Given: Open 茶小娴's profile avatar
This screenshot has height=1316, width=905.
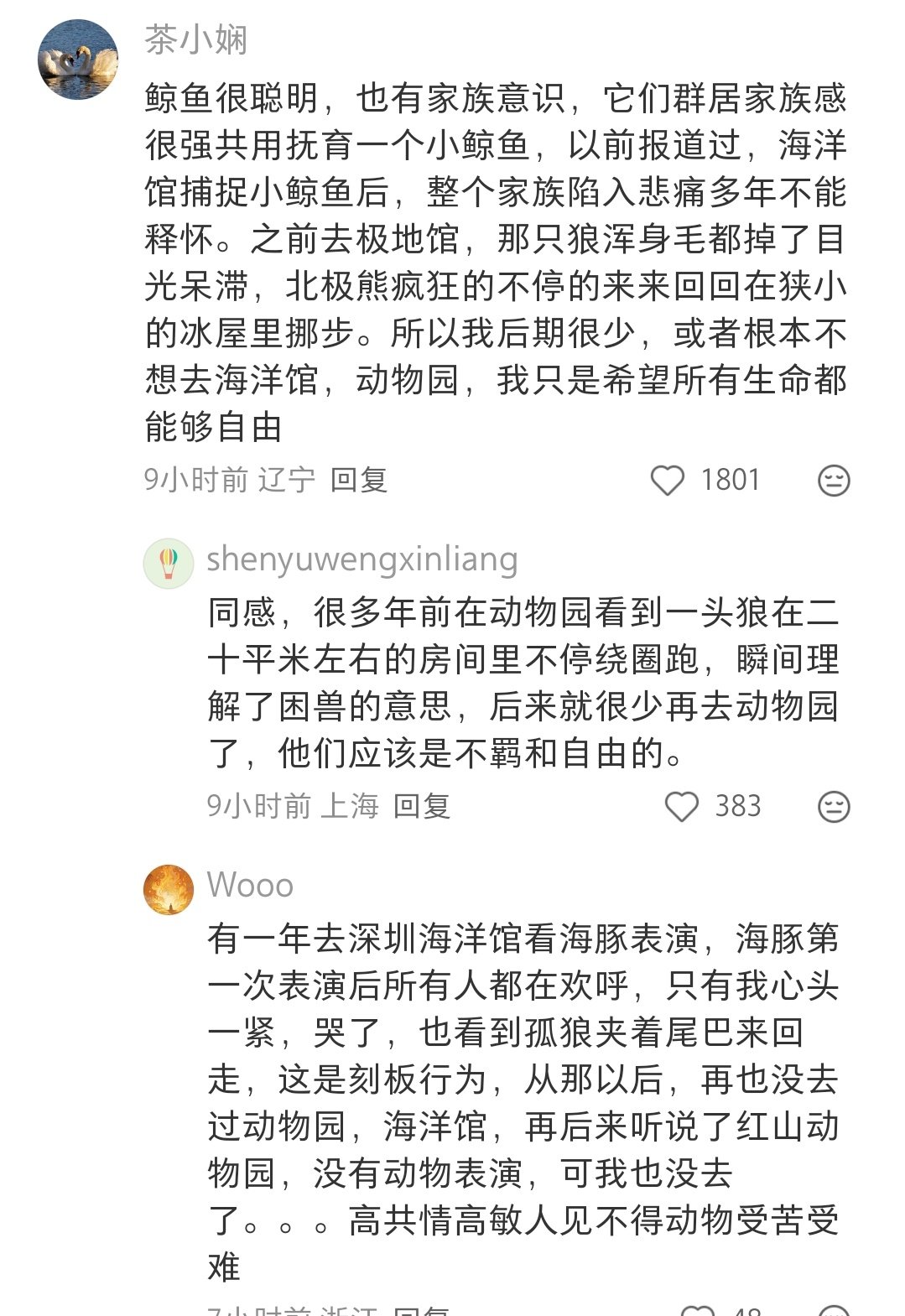Looking at the screenshot, I should click(78, 60).
